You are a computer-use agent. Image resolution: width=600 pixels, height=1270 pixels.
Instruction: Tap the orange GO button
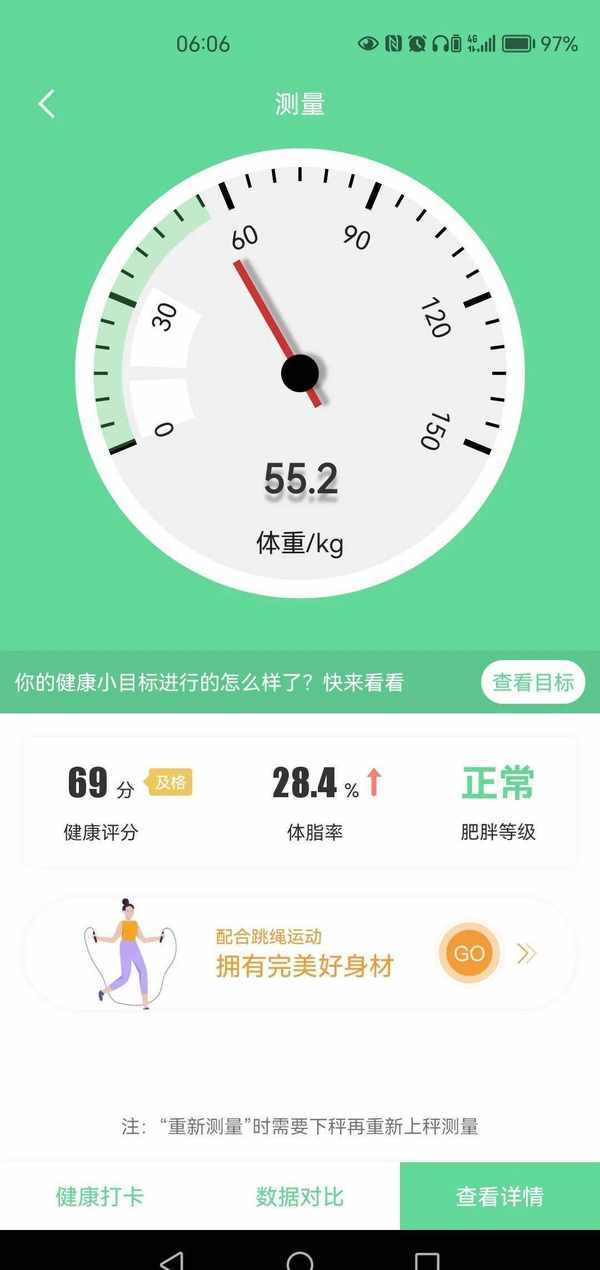(469, 953)
